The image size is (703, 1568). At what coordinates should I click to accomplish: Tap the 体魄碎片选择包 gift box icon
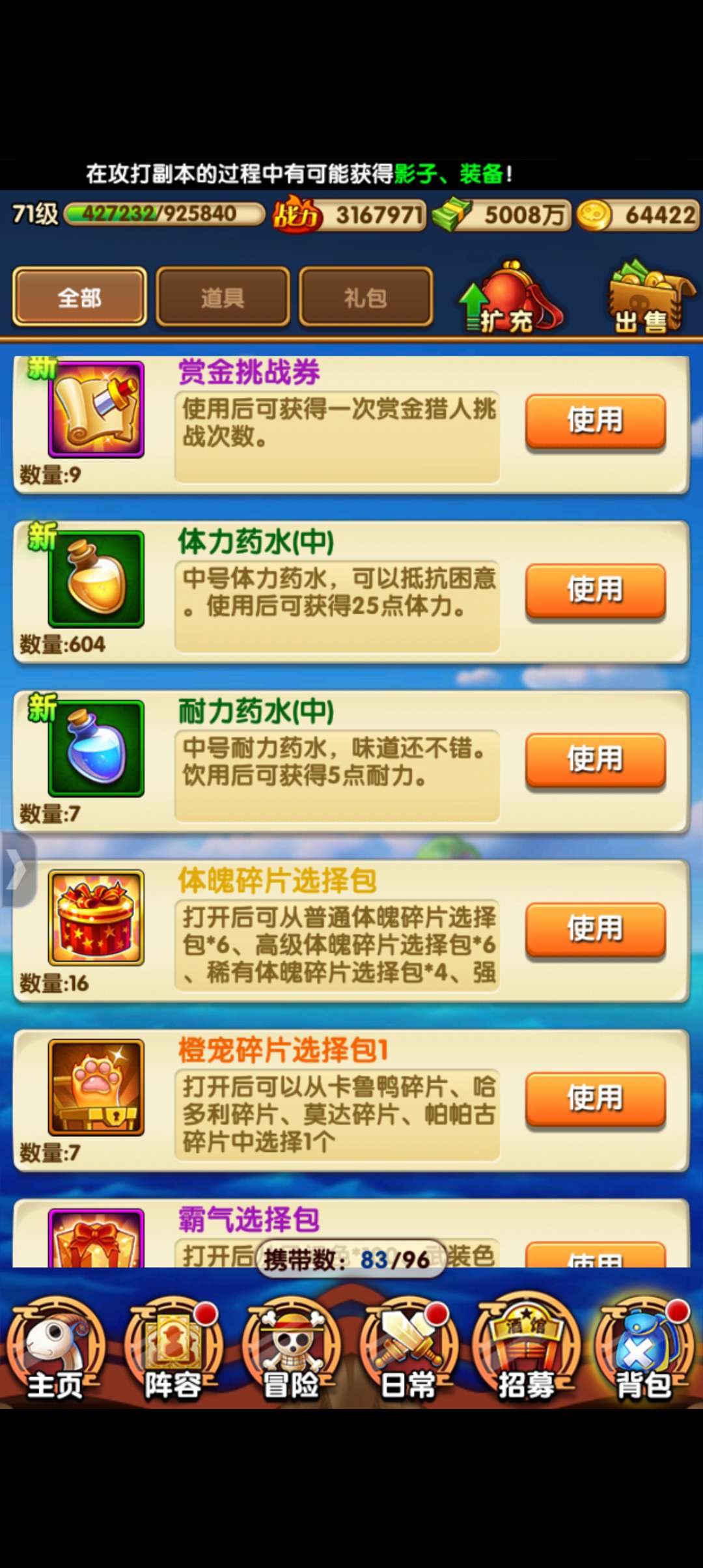96,917
